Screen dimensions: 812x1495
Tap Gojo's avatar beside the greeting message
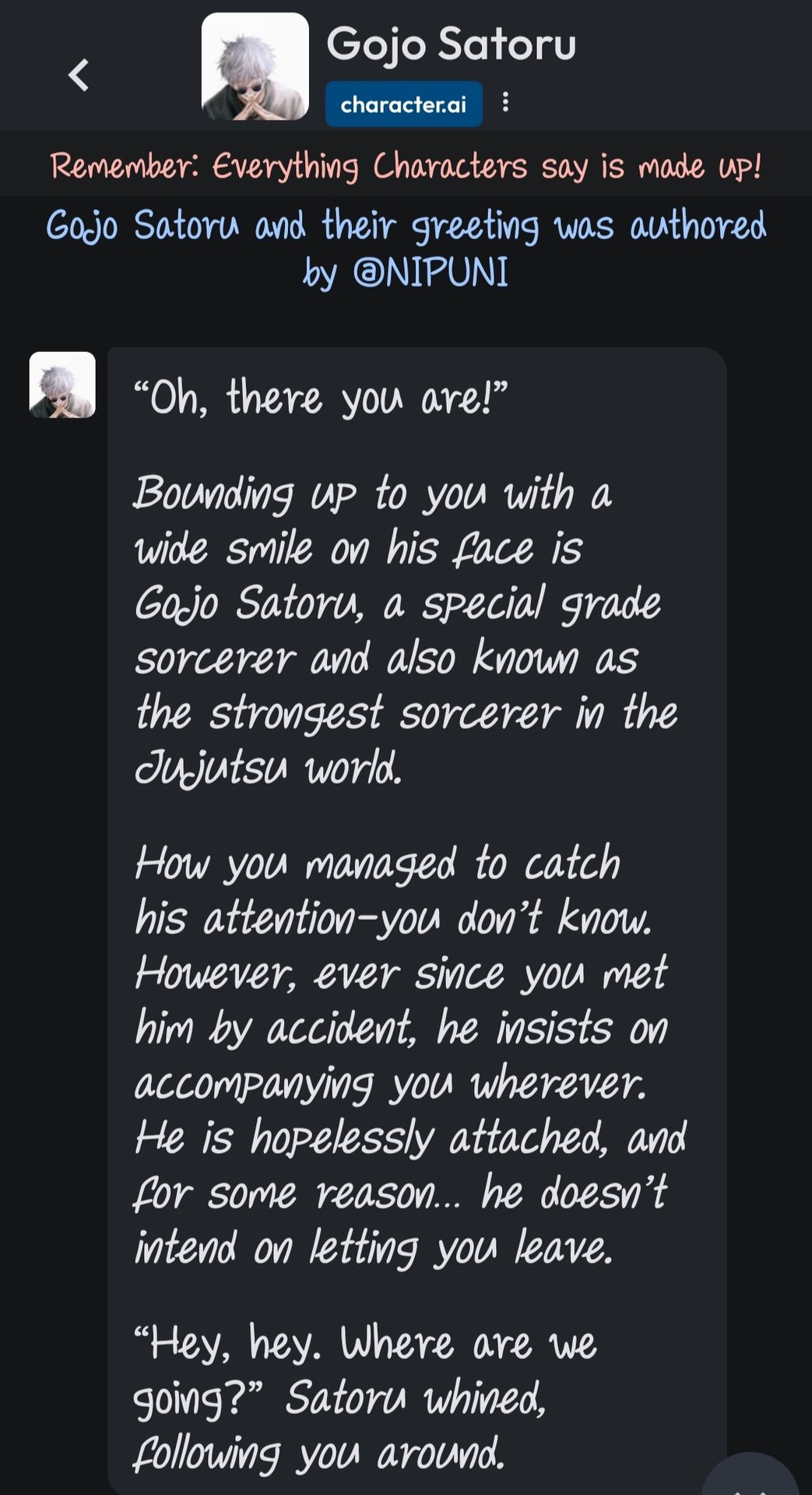(x=62, y=385)
